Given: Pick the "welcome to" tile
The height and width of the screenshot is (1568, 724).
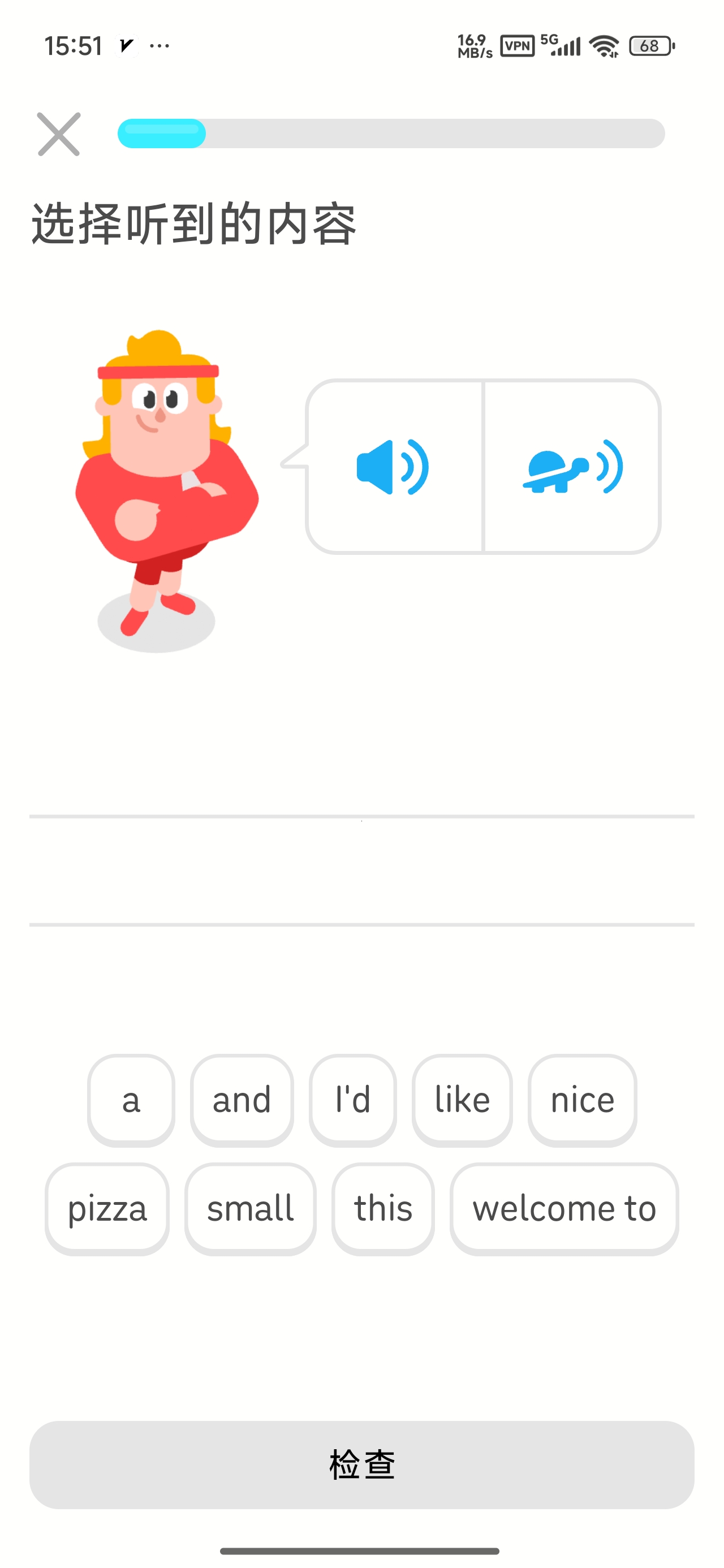Looking at the screenshot, I should pos(564,1208).
